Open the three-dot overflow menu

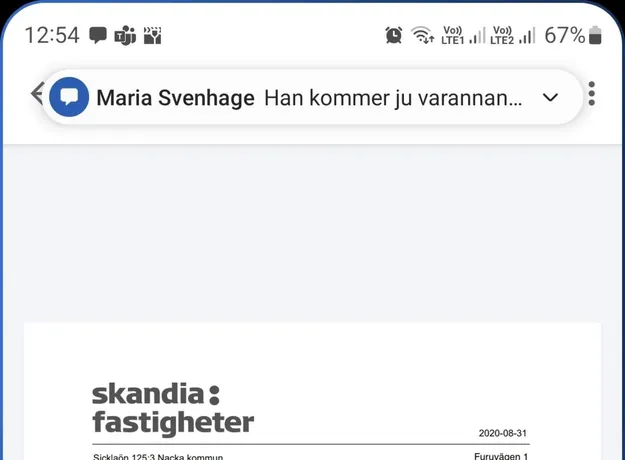592,94
